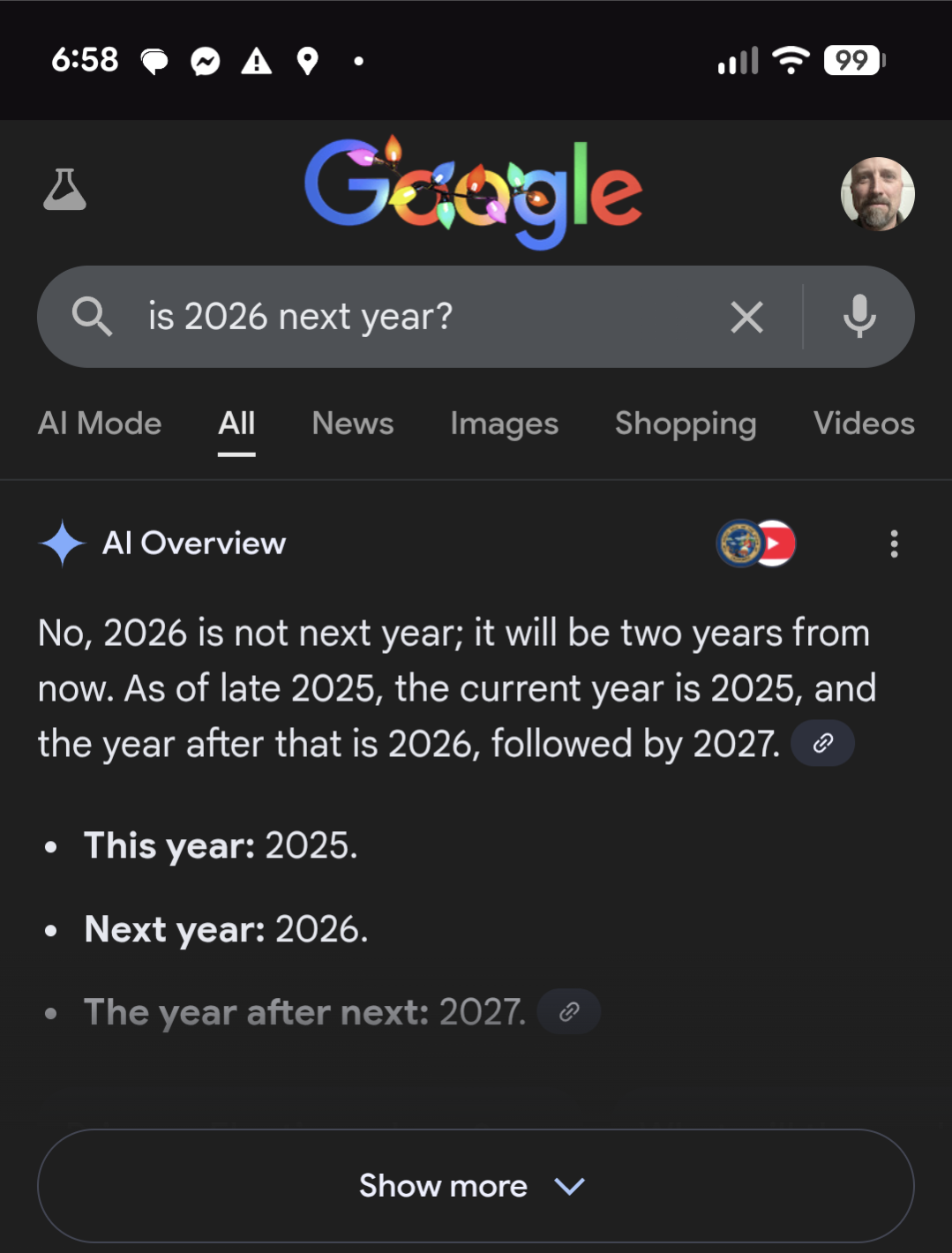952x1253 pixels.
Task: Open the Google account profile picture
Action: click(877, 194)
